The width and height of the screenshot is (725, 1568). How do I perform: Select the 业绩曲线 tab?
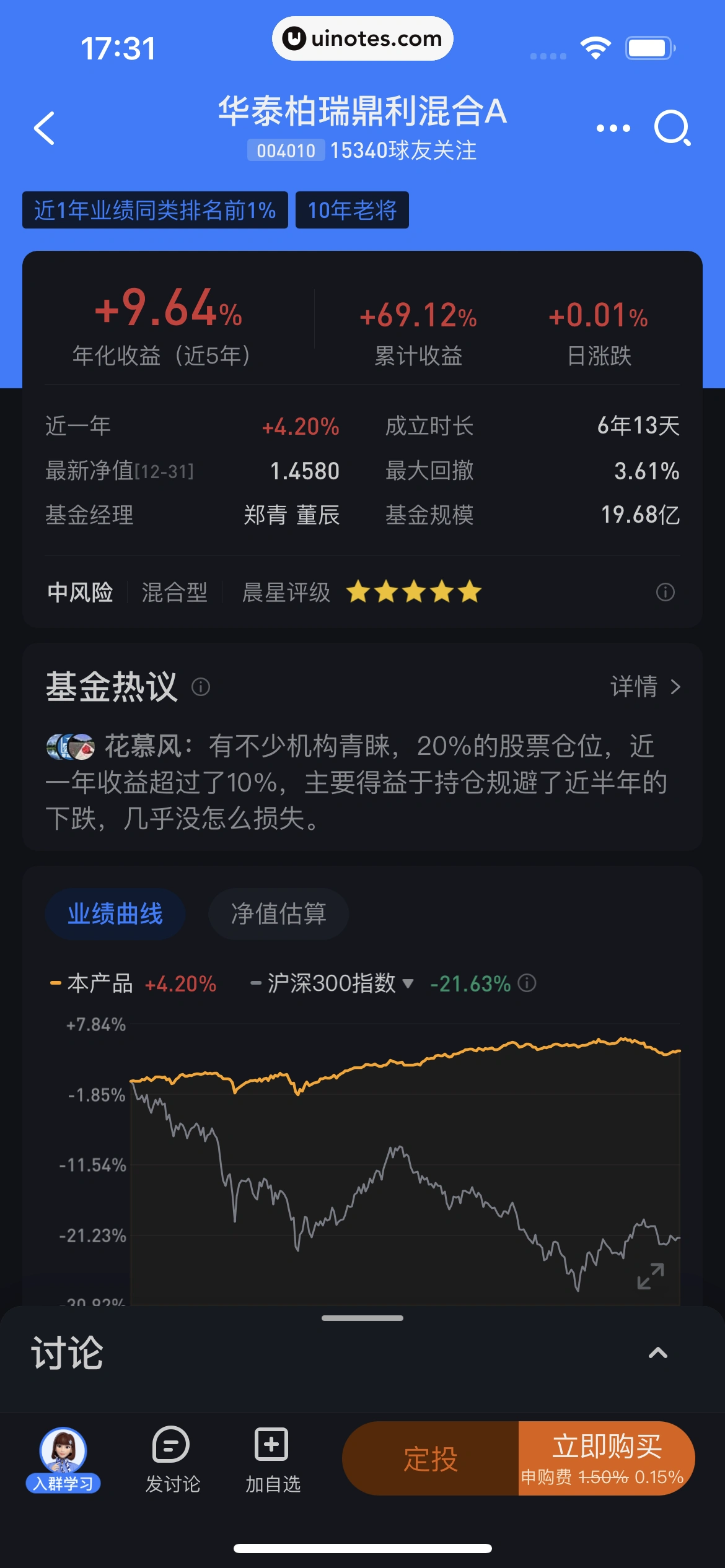click(115, 913)
